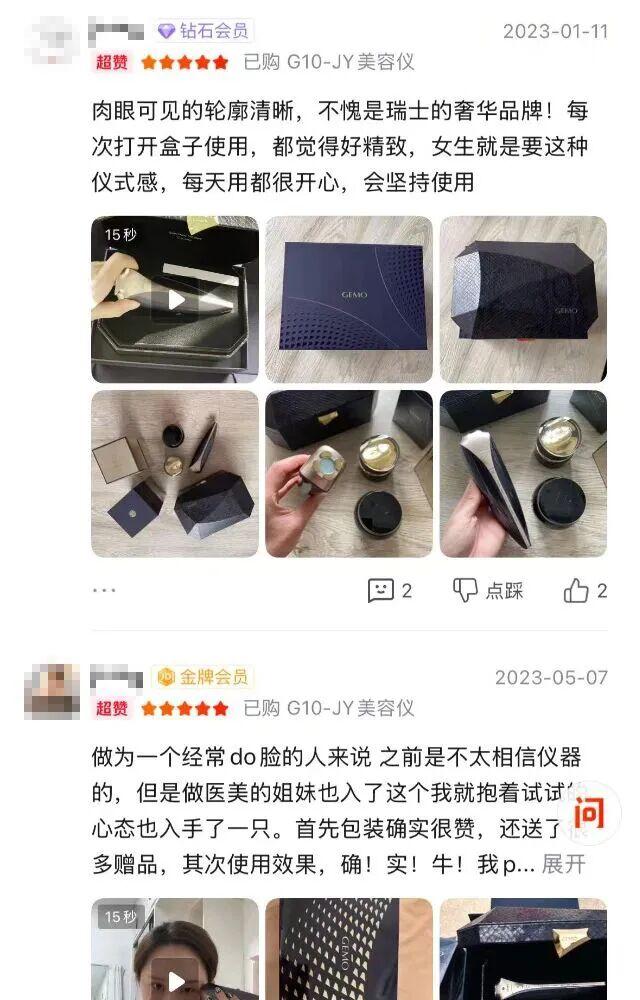
Task: Open the photo of accessories laid out on the floor
Action: pos(175,473)
